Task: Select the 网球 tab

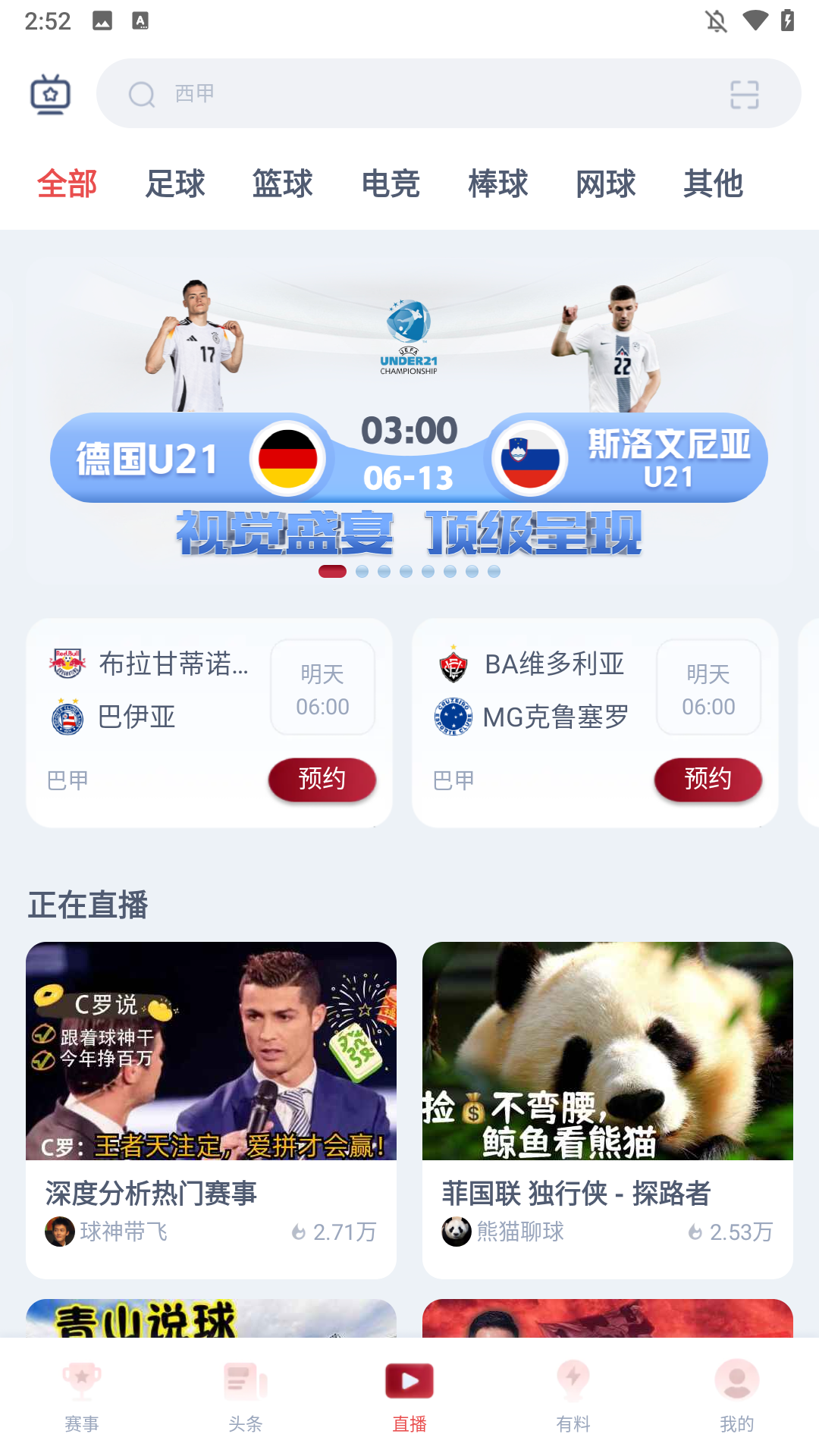Action: click(x=605, y=184)
